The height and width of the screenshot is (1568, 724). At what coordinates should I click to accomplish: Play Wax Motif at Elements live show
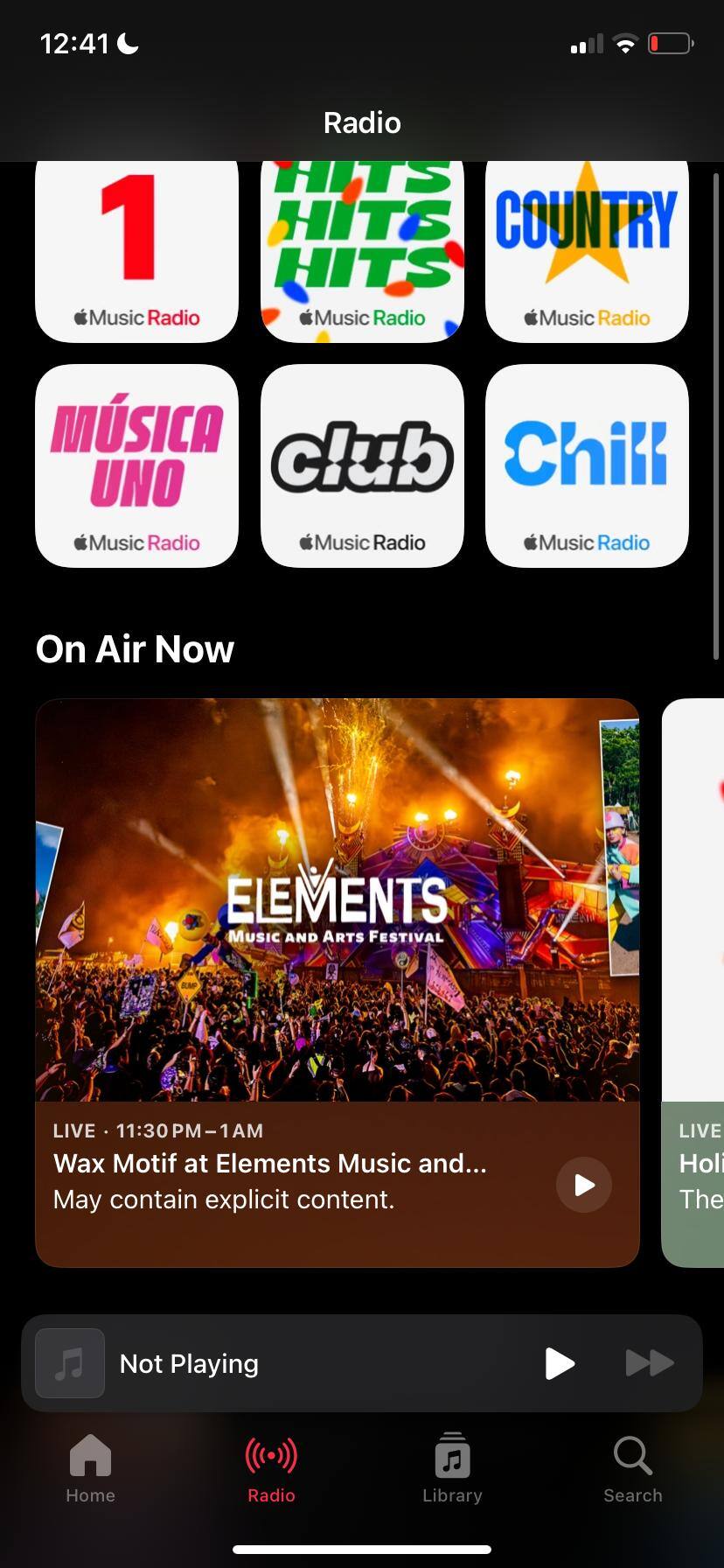[583, 1184]
